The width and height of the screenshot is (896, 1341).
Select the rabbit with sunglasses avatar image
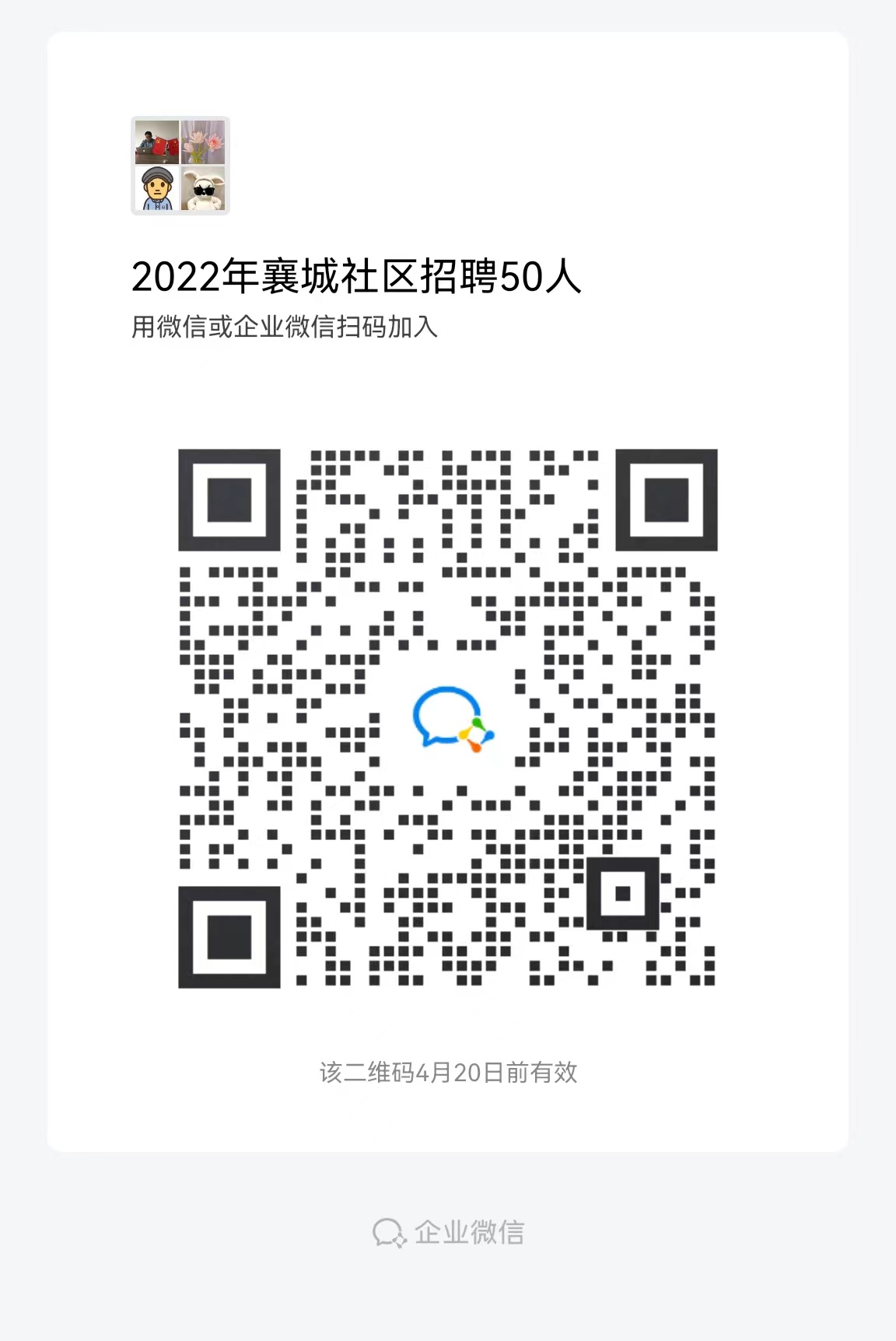pyautogui.click(x=204, y=191)
